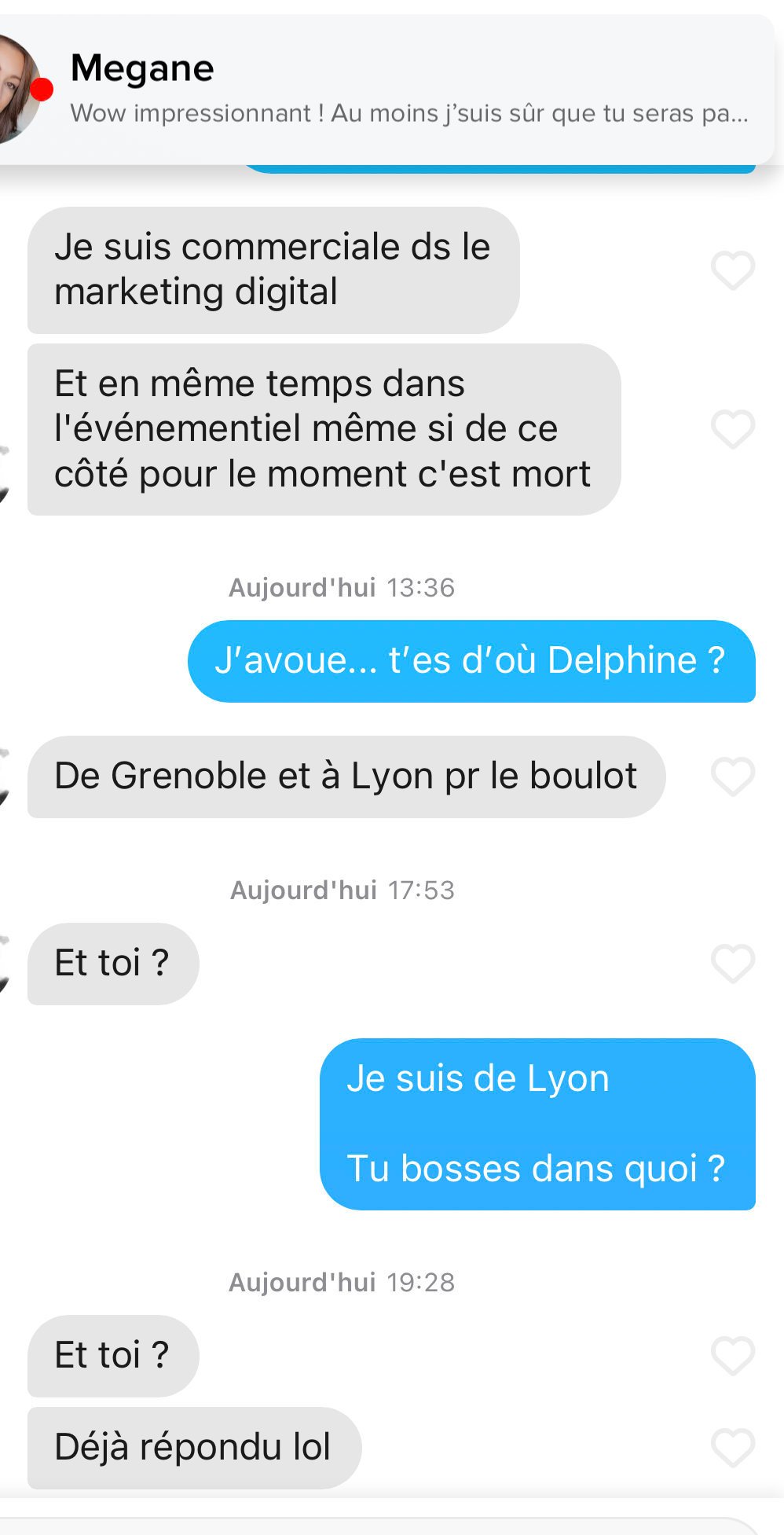Like the message about l'événementiel
The image size is (784, 1535).
click(732, 429)
